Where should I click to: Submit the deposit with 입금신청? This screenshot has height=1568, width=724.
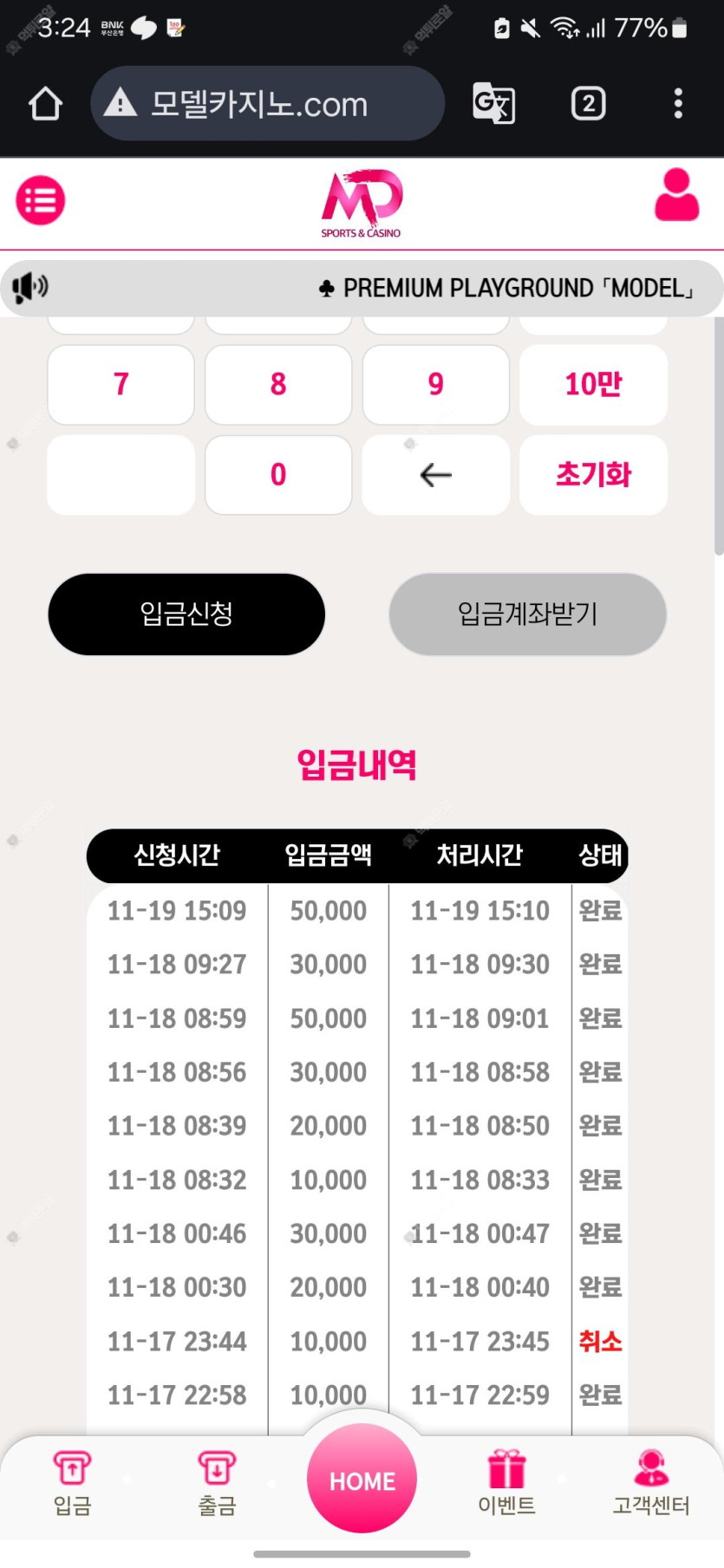pyautogui.click(x=186, y=614)
